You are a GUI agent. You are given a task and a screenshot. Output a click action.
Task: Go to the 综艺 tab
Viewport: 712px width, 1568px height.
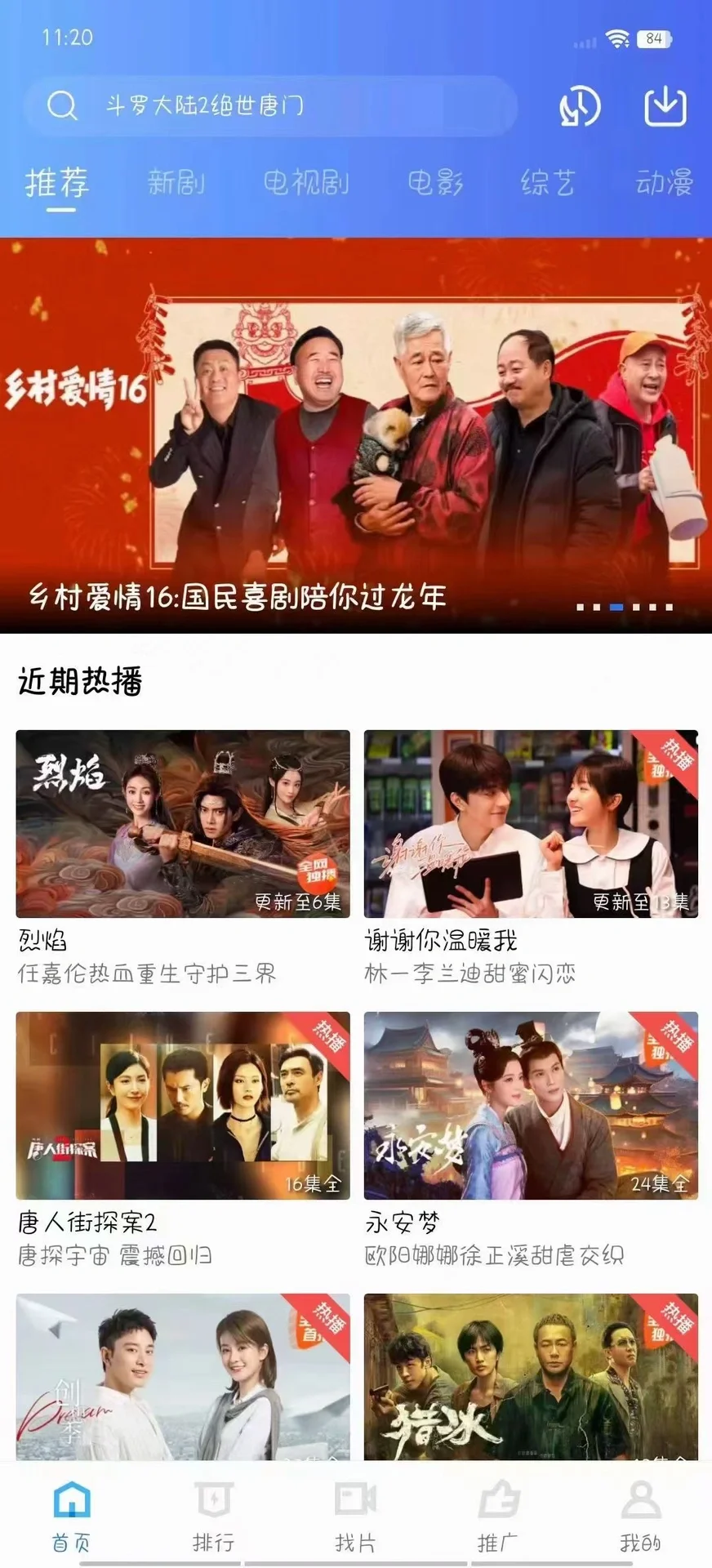tap(548, 182)
